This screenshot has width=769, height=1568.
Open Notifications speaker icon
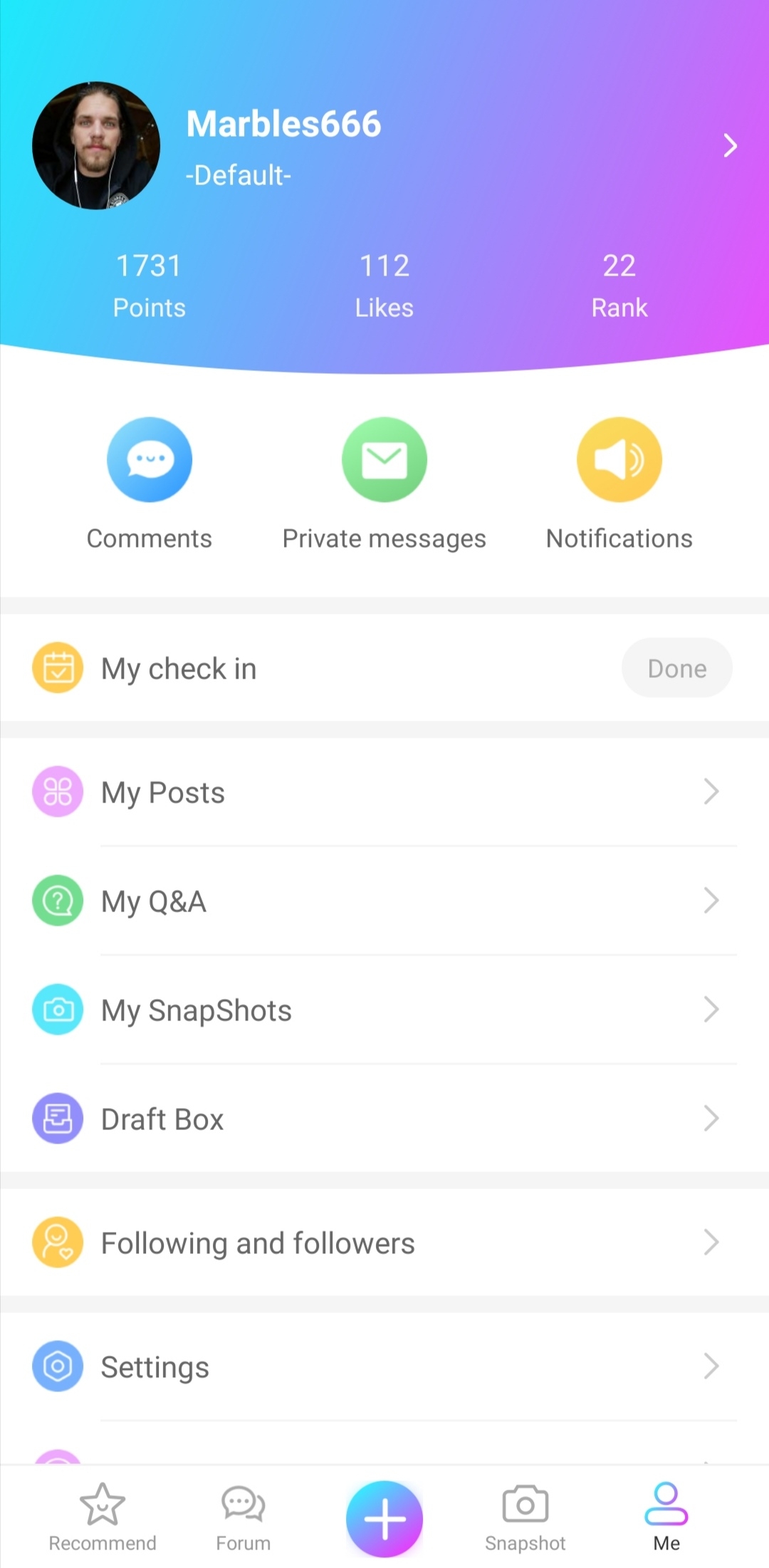point(619,459)
